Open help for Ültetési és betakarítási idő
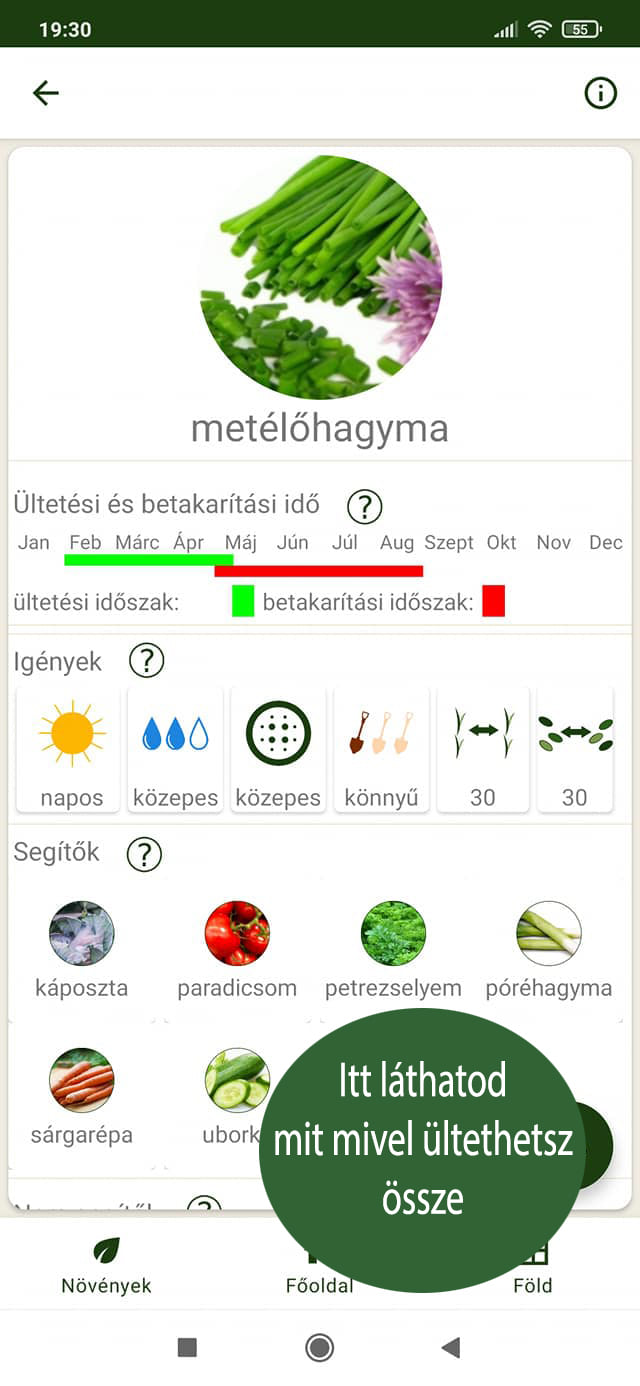The width and height of the screenshot is (640, 1386). (x=365, y=507)
